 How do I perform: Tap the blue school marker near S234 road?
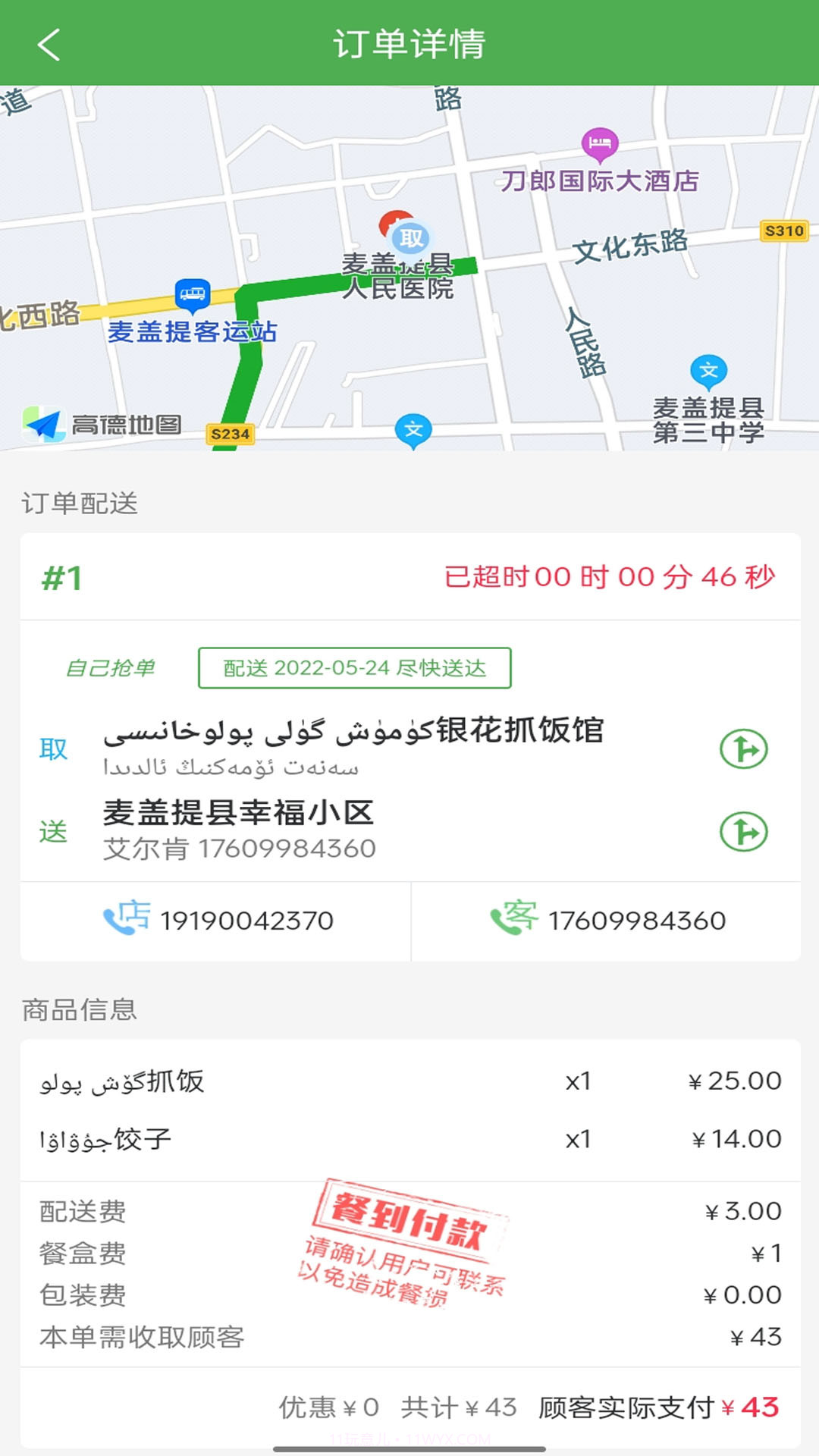click(x=414, y=429)
